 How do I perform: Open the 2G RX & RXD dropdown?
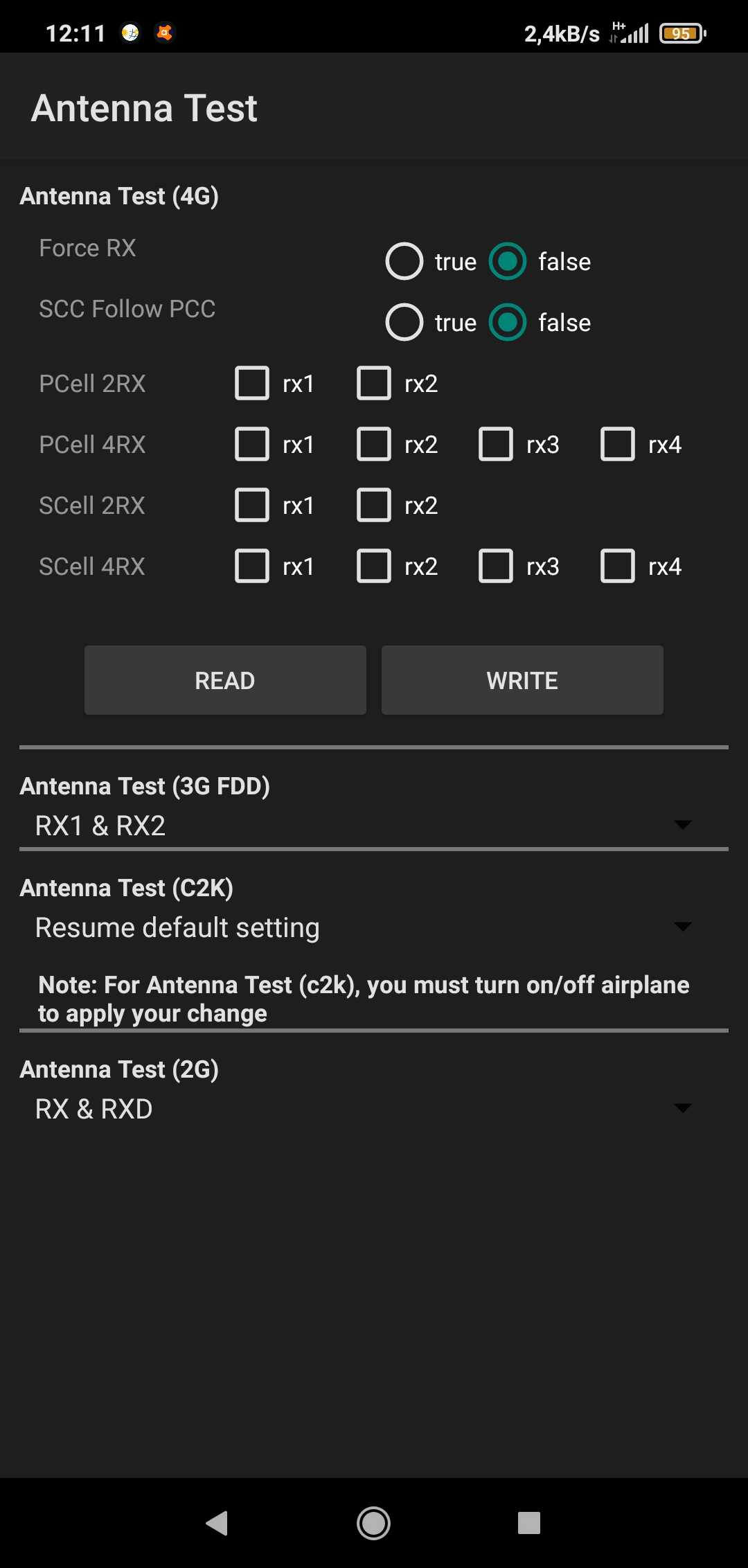click(x=374, y=1109)
